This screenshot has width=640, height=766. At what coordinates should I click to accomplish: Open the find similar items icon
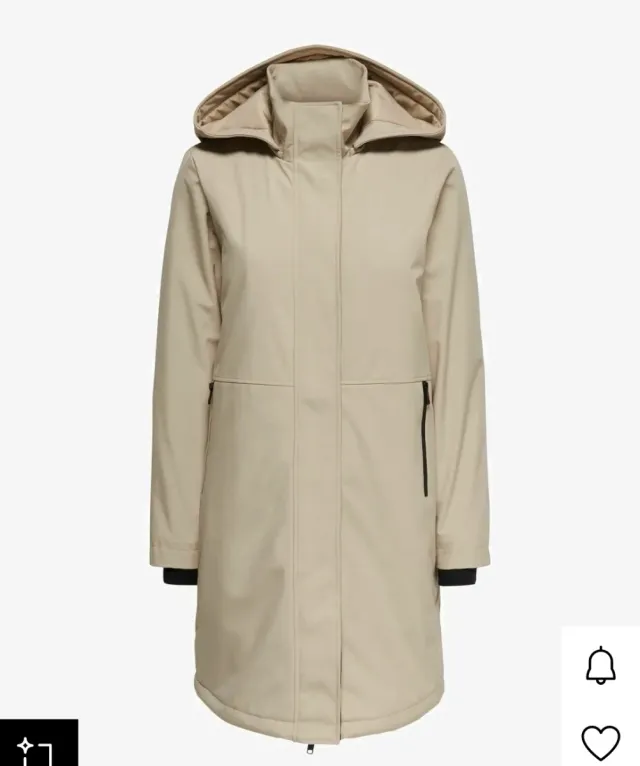click(36, 745)
